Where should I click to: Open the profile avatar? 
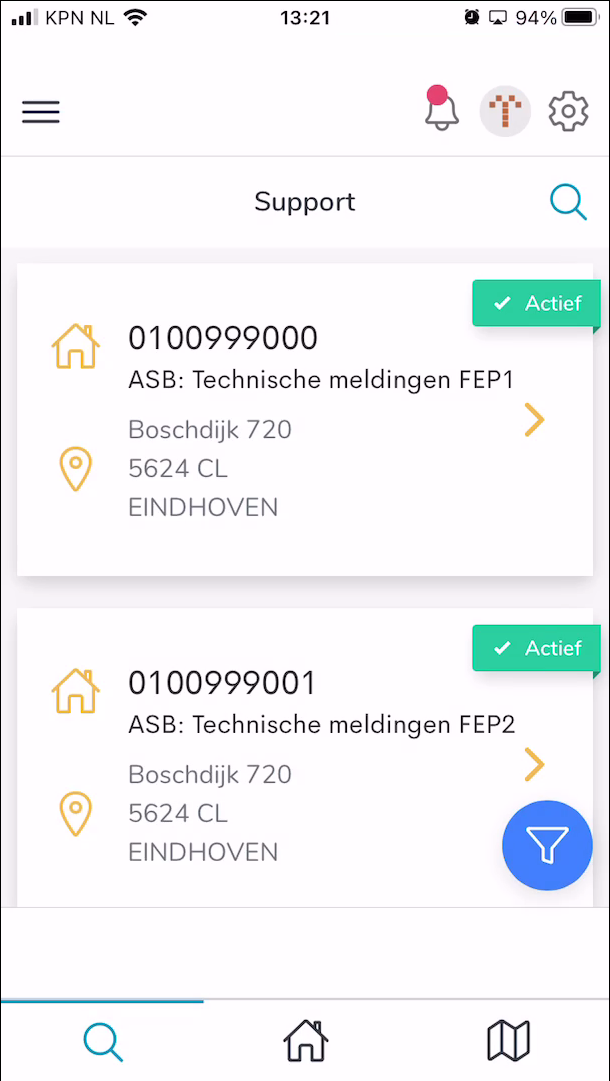[505, 111]
